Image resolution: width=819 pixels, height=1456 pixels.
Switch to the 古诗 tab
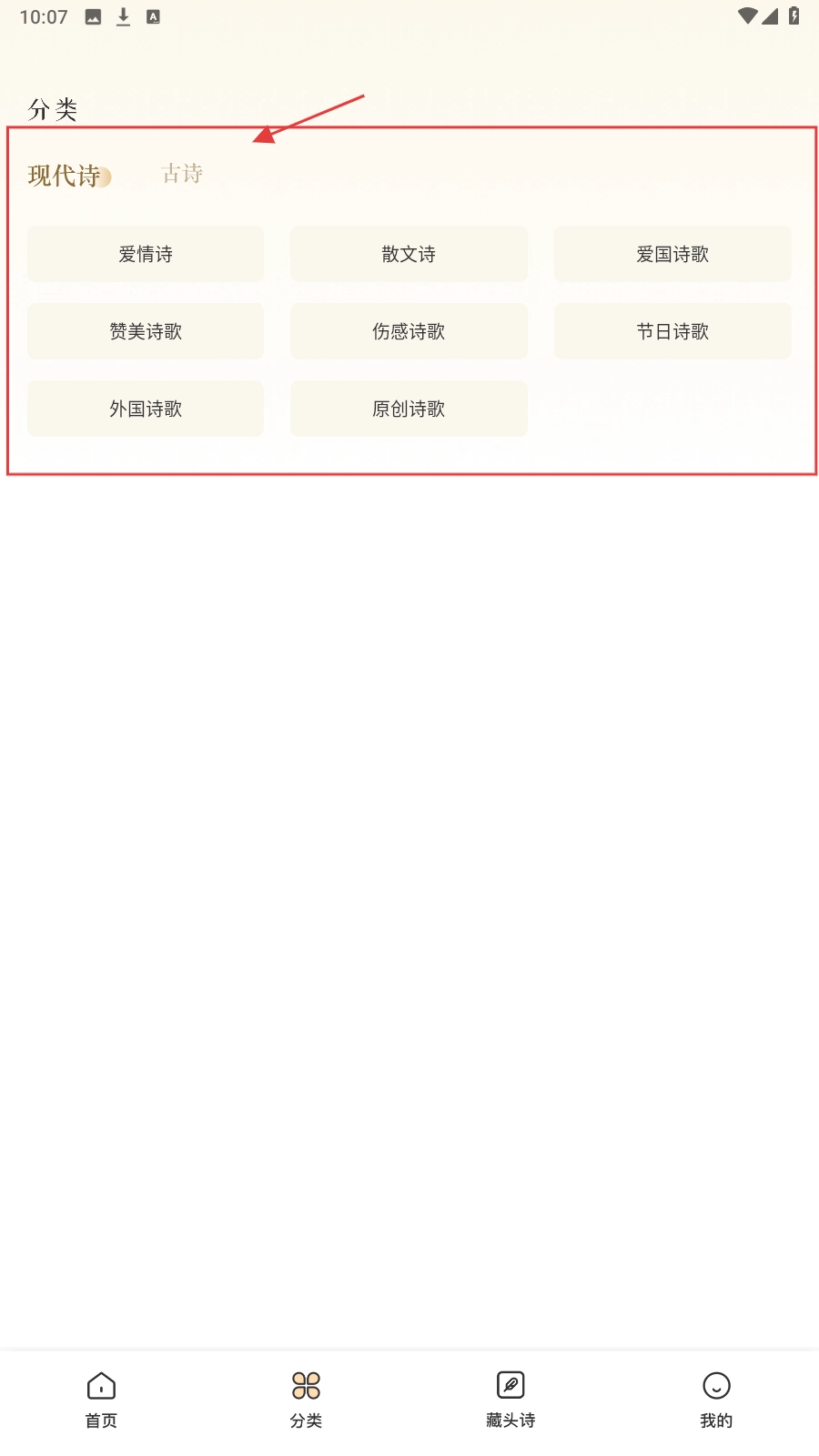(181, 174)
